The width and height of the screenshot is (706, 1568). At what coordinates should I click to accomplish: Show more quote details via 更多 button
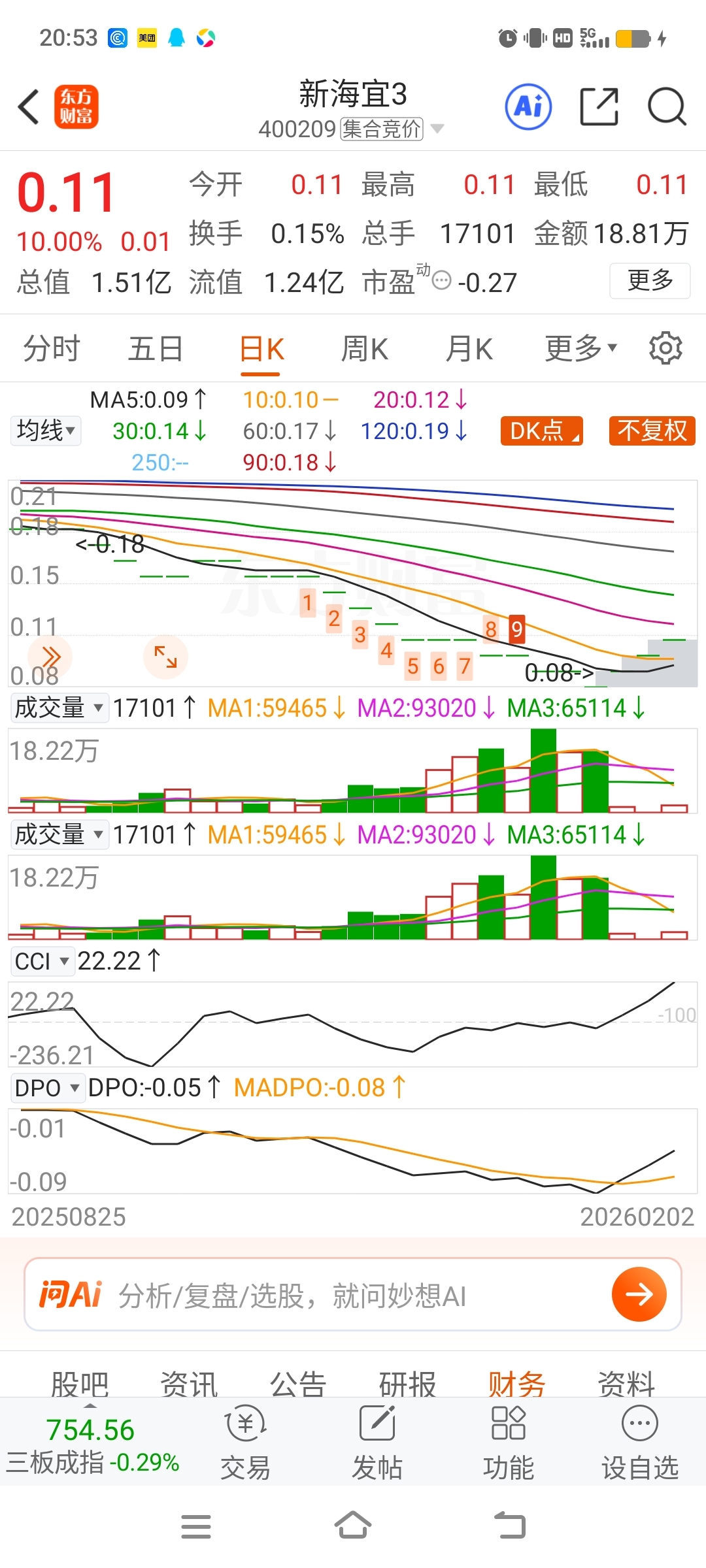click(650, 281)
